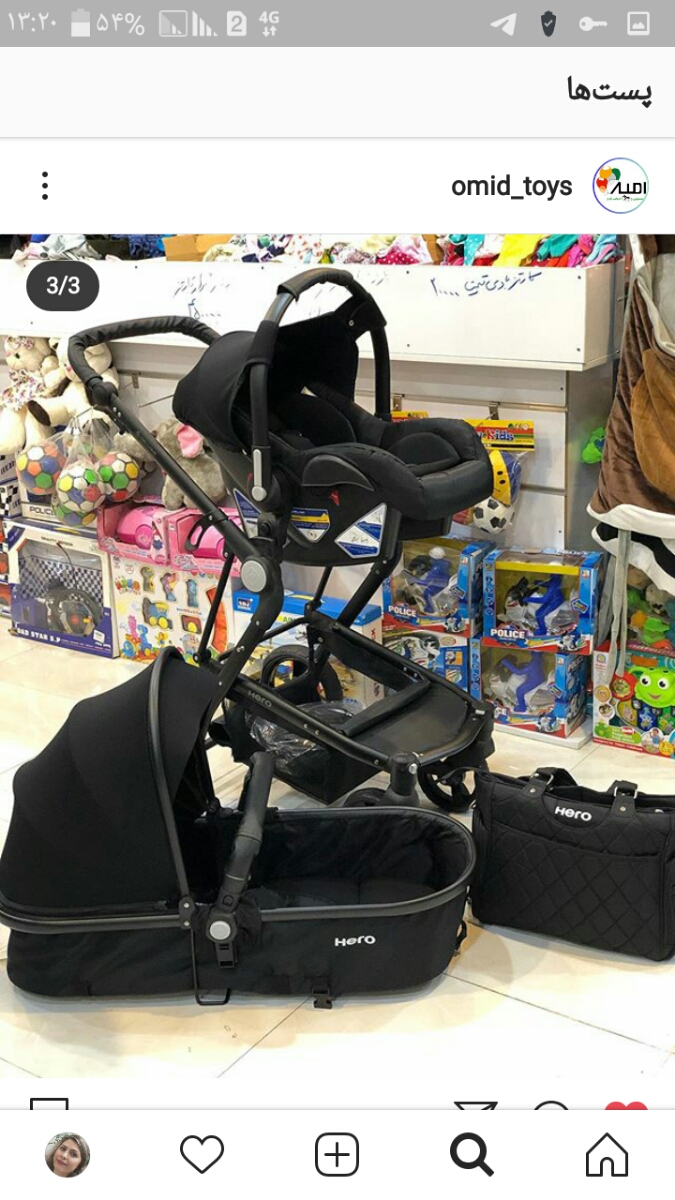The width and height of the screenshot is (675, 1200).
Task: Open my profile tab
Action: (67, 1155)
